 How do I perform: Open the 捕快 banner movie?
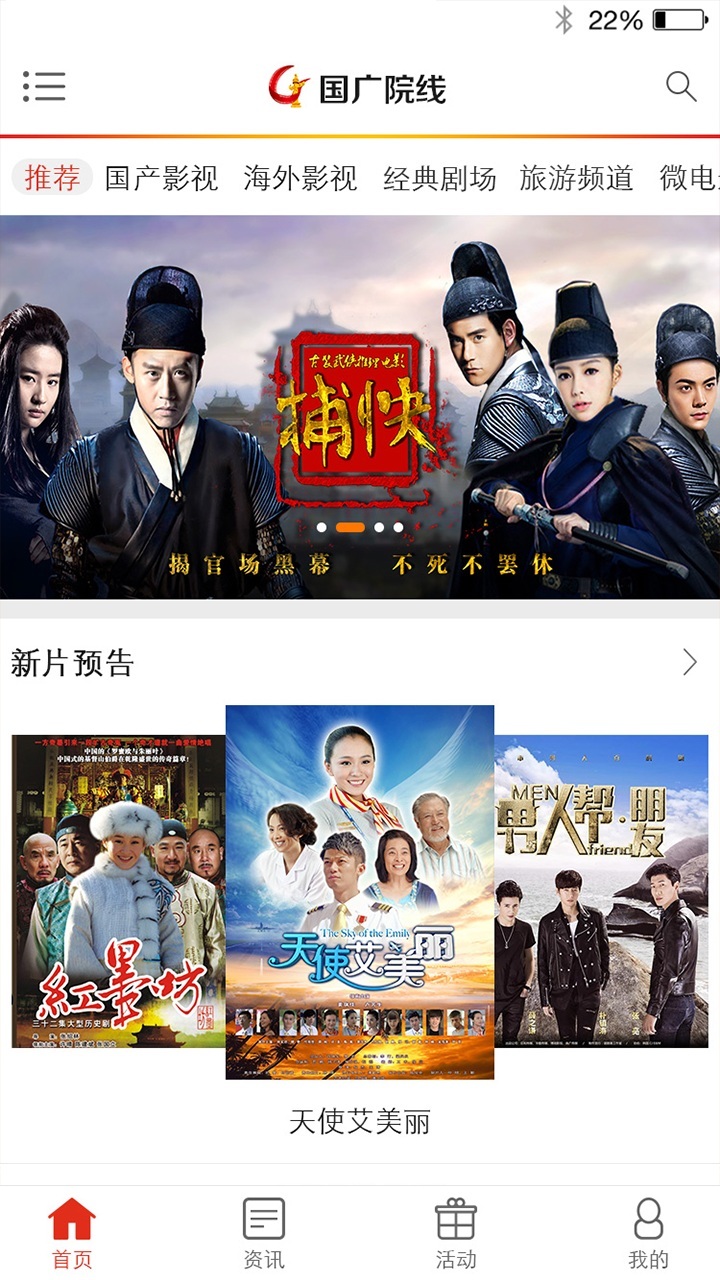tap(360, 400)
